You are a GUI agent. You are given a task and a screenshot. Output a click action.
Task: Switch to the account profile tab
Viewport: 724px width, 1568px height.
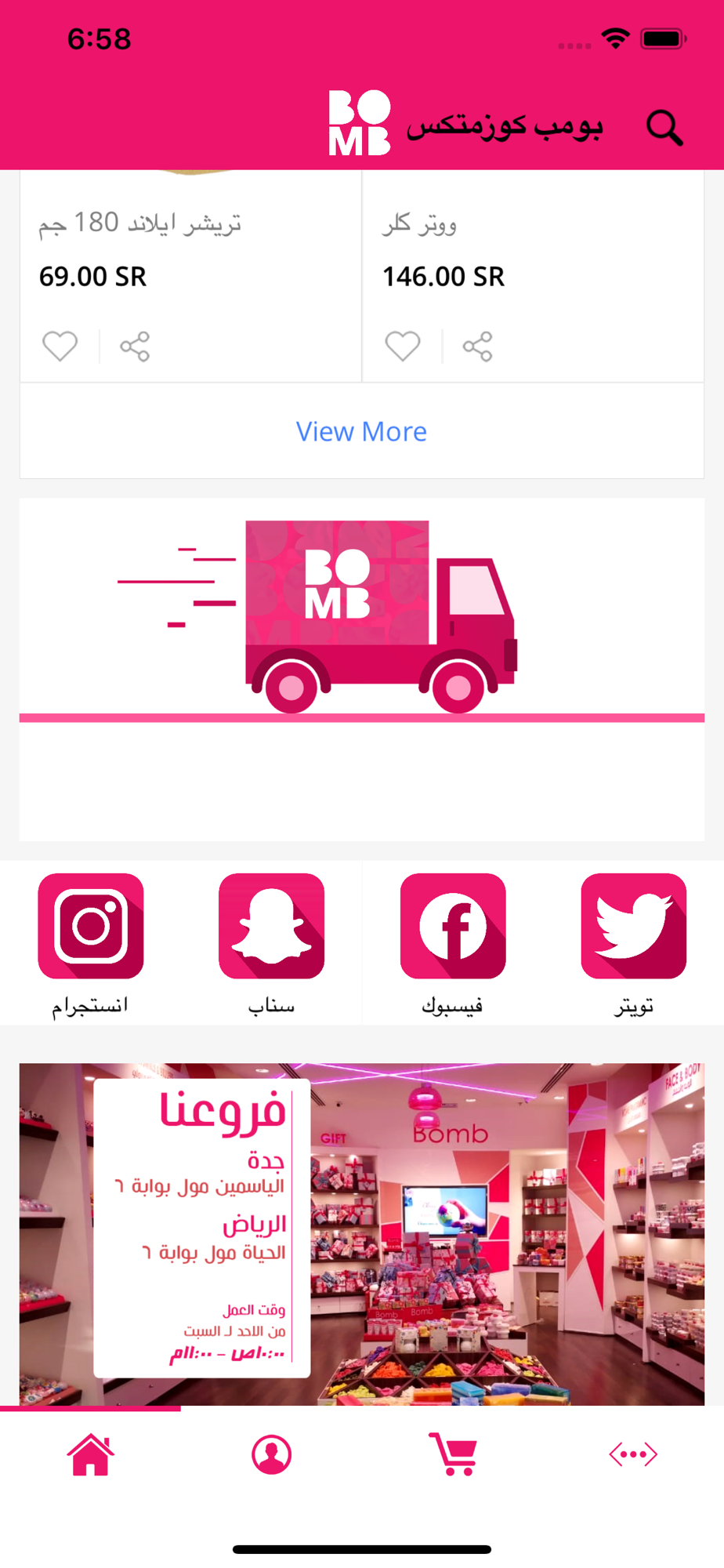(272, 1454)
